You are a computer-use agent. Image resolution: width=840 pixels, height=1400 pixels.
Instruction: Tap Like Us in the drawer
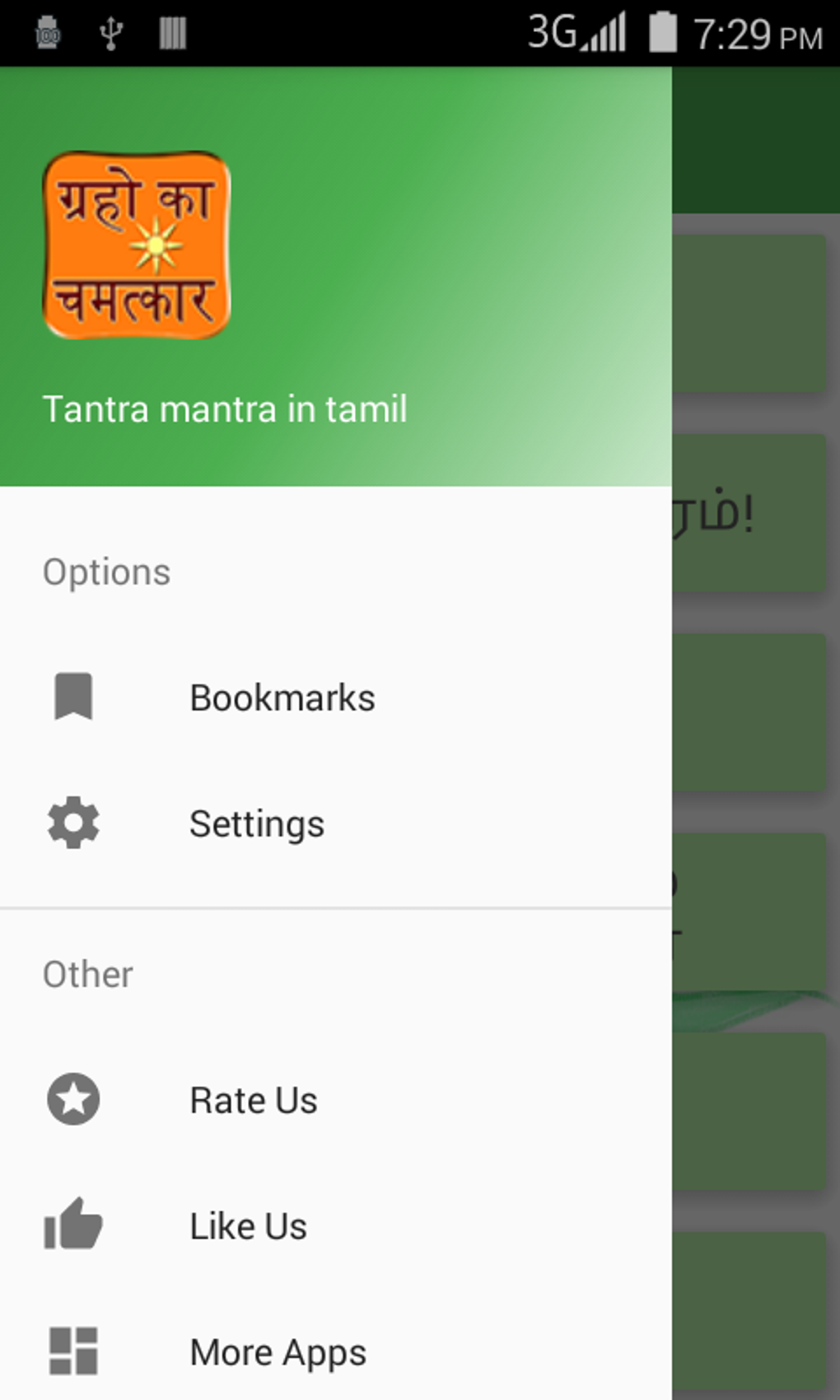[x=248, y=1226]
